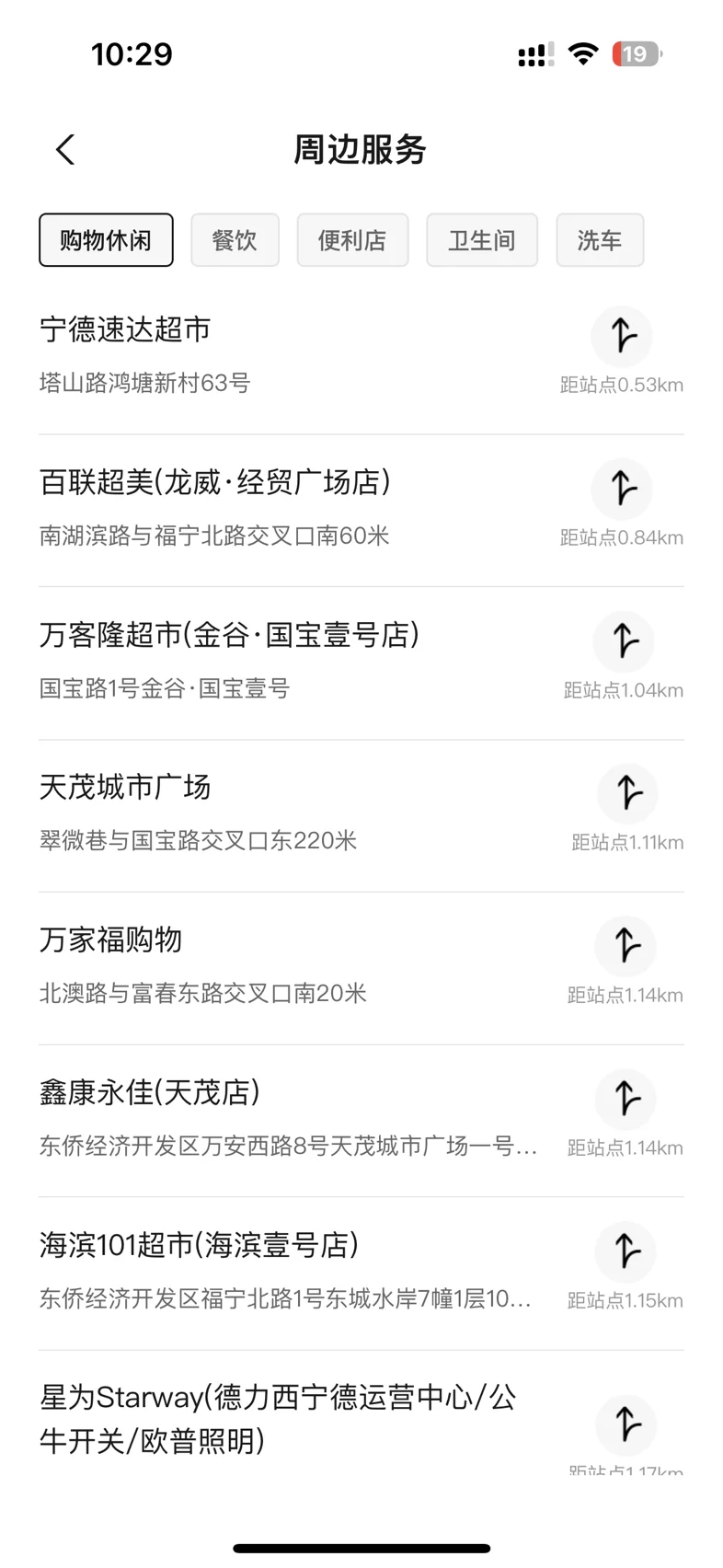723x1568 pixels.
Task: Show nearby 卫生间 listings
Action: (482, 240)
